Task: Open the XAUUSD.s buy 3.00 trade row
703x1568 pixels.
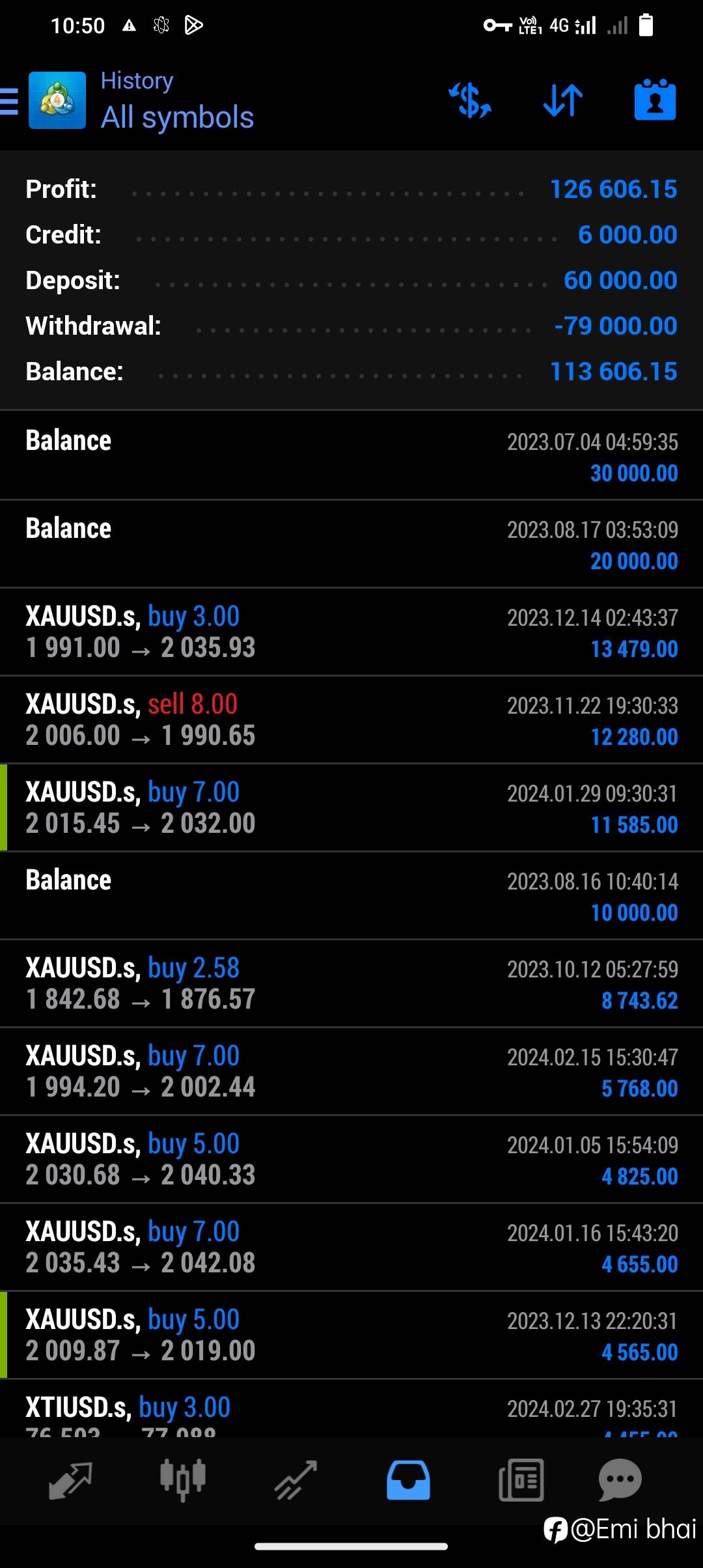Action: 351,632
